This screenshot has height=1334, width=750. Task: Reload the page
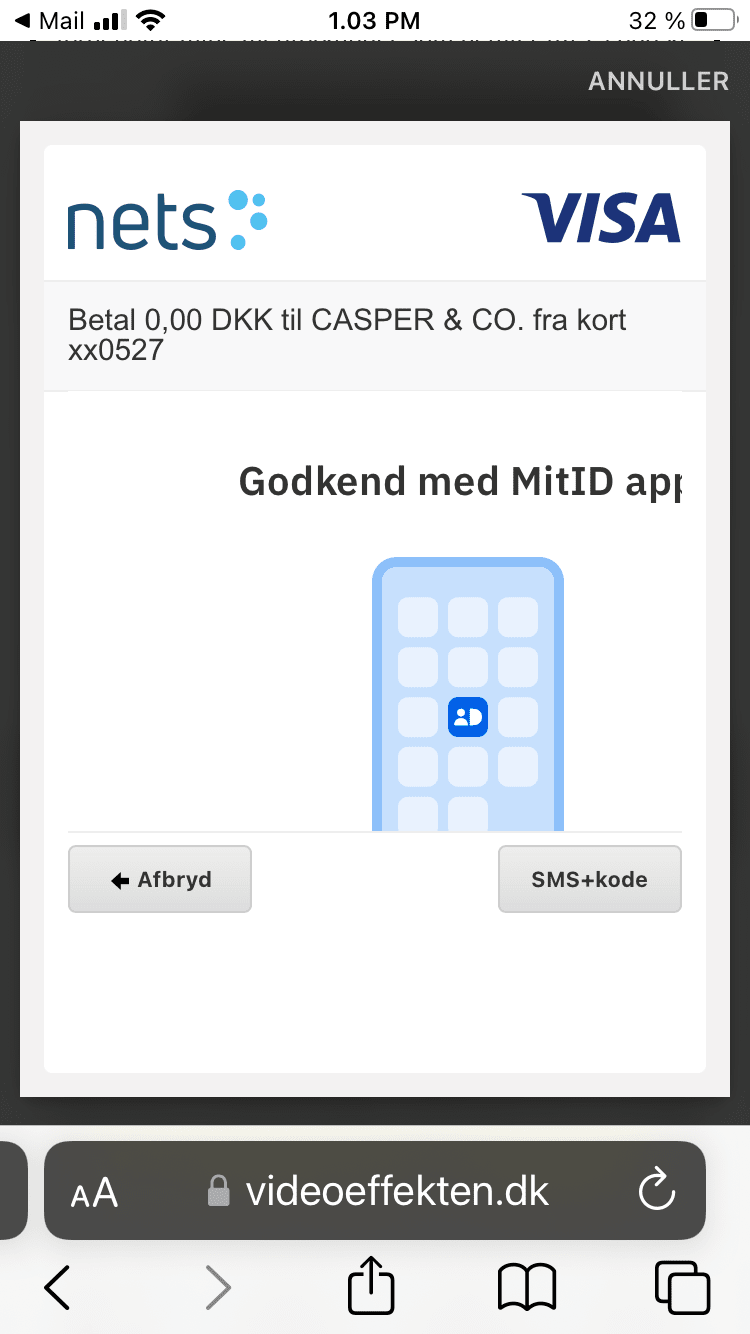coord(657,1191)
